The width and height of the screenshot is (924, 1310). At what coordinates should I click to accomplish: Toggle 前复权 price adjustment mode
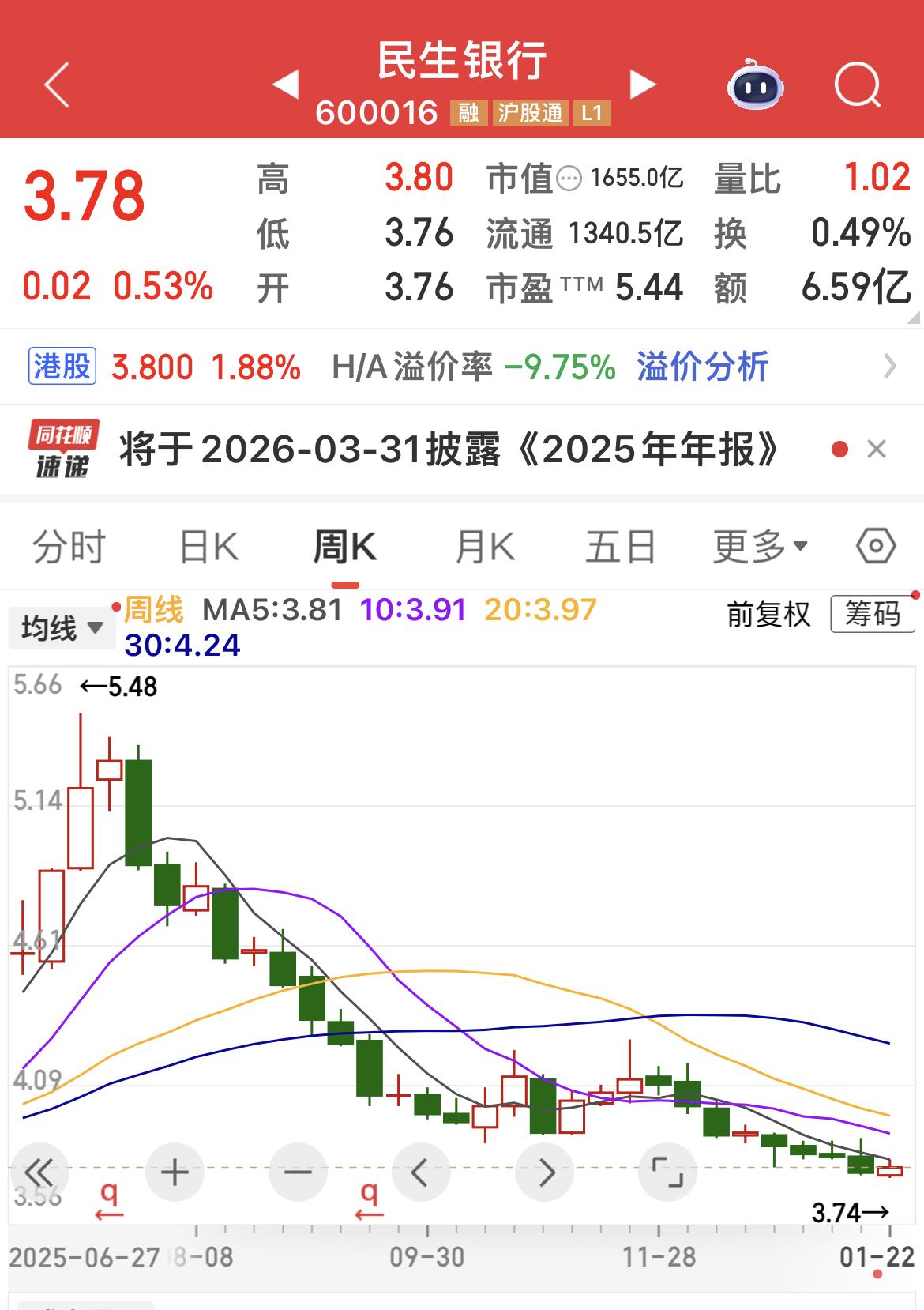767,618
